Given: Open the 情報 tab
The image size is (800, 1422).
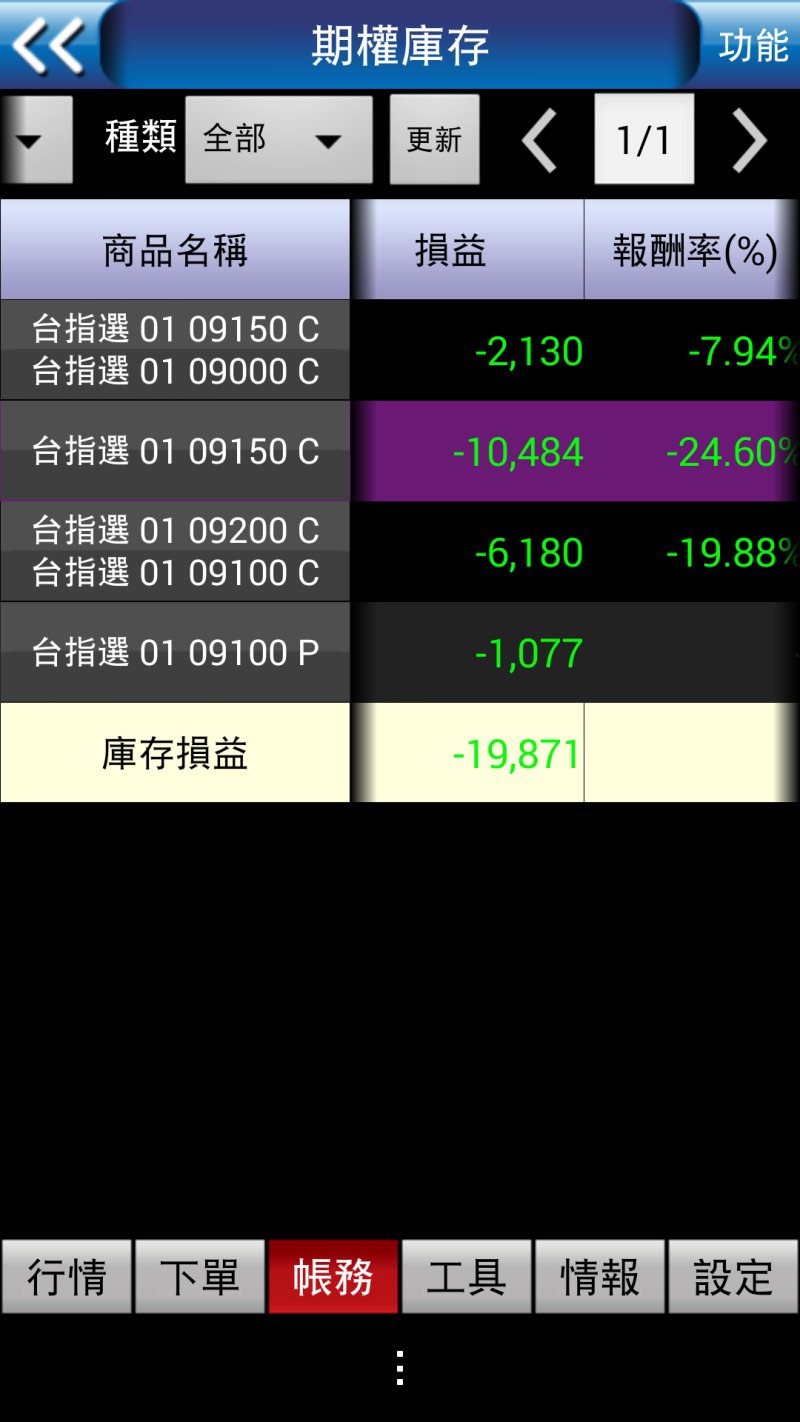Looking at the screenshot, I should (x=600, y=1277).
